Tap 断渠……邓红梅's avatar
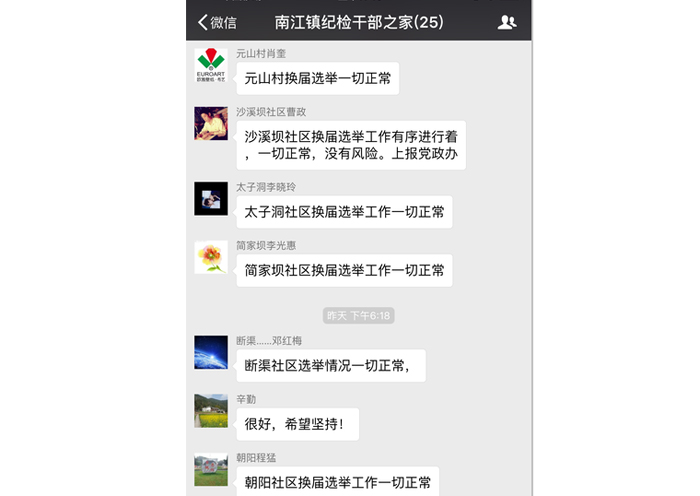The width and height of the screenshot is (700, 496). click(x=211, y=352)
